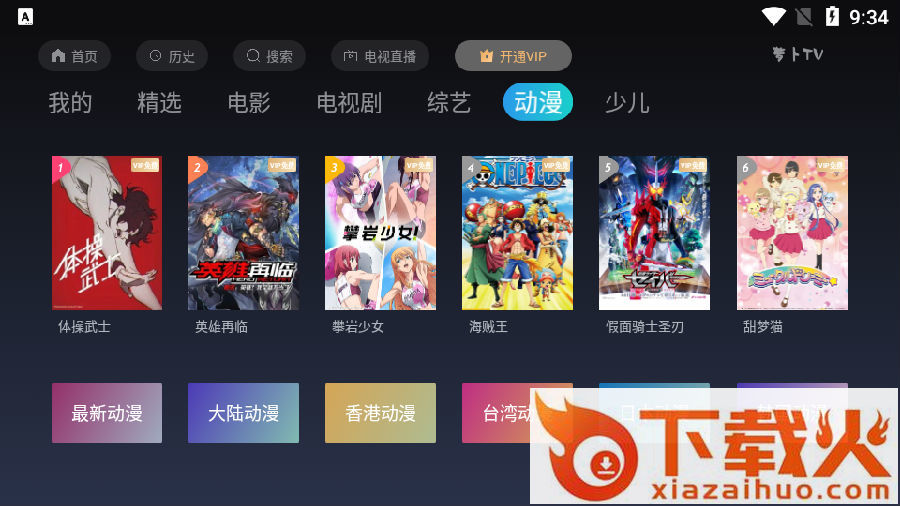Browse the 大陆动漫 category

pos(243,413)
